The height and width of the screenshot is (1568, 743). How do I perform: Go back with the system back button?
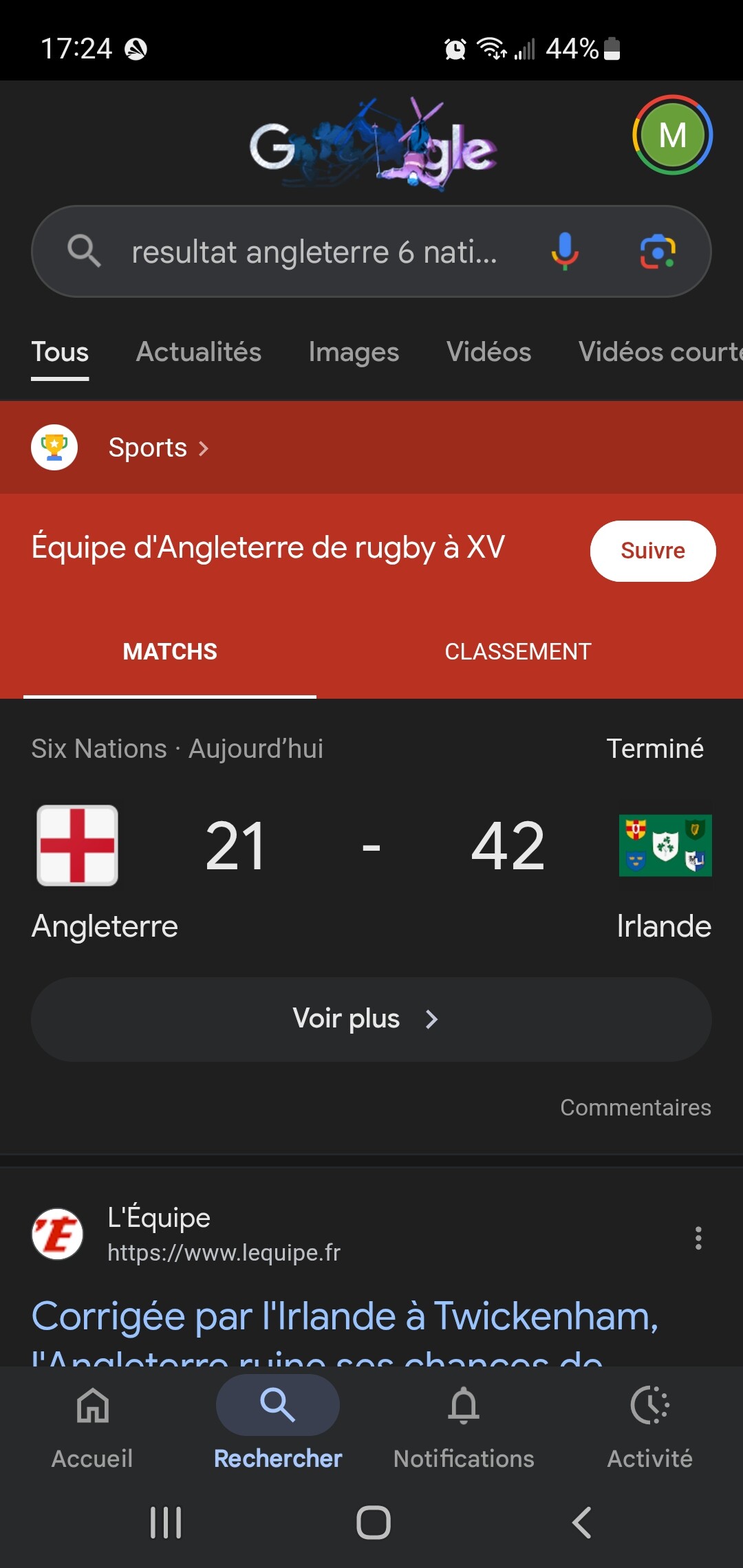581,1522
